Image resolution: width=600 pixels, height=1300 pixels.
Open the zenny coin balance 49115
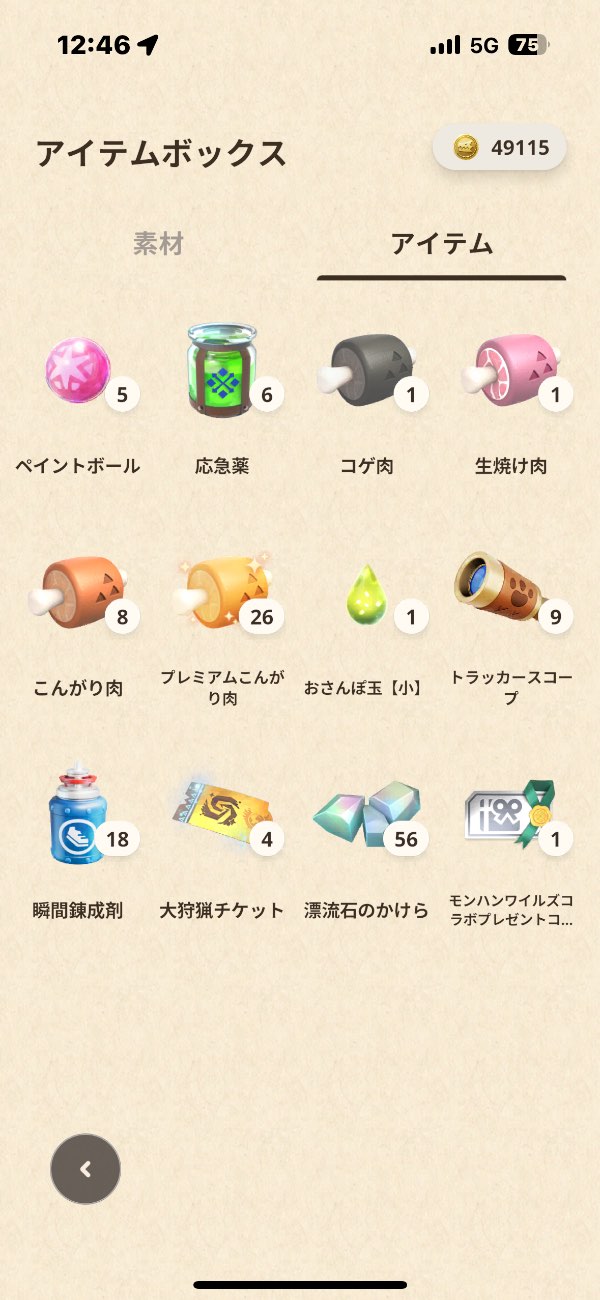point(500,149)
